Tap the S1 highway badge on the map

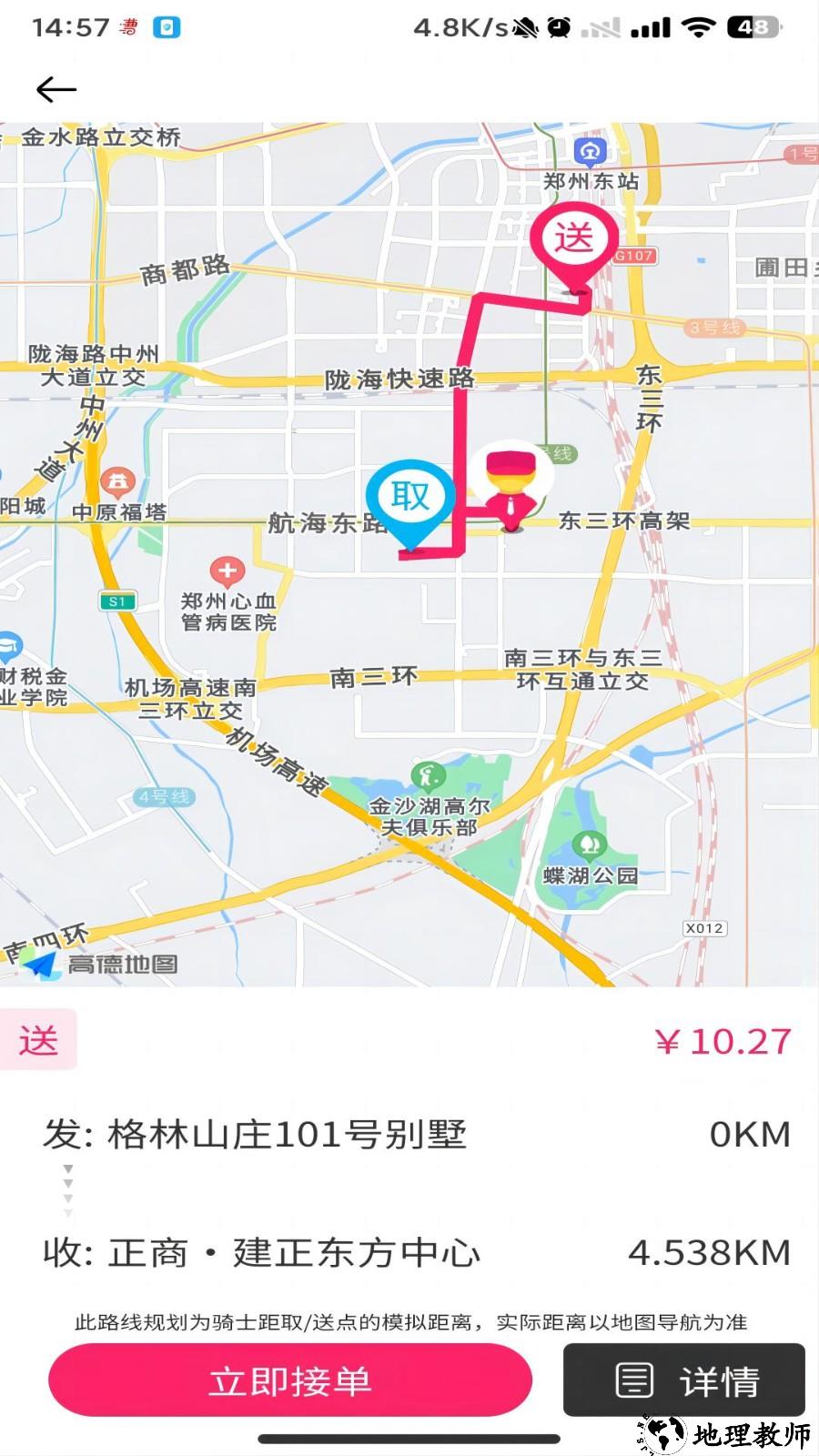coord(119,602)
